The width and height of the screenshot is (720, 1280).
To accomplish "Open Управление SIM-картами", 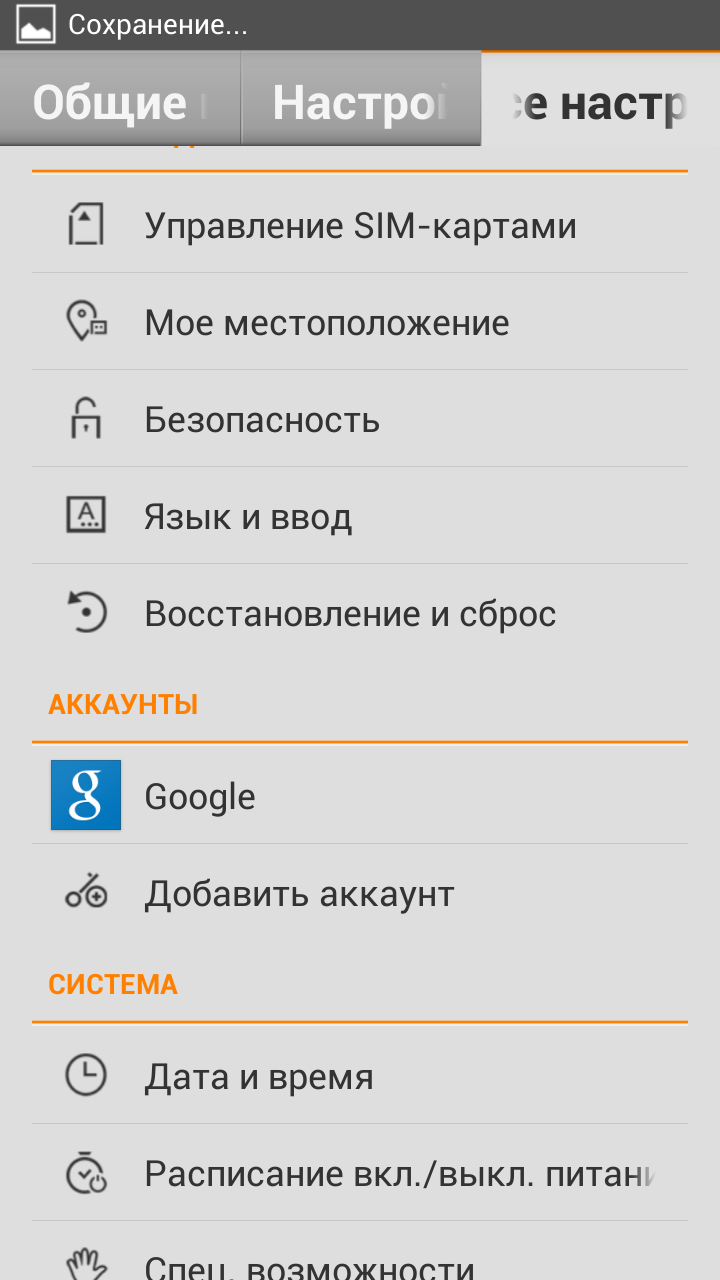I will [x=360, y=225].
